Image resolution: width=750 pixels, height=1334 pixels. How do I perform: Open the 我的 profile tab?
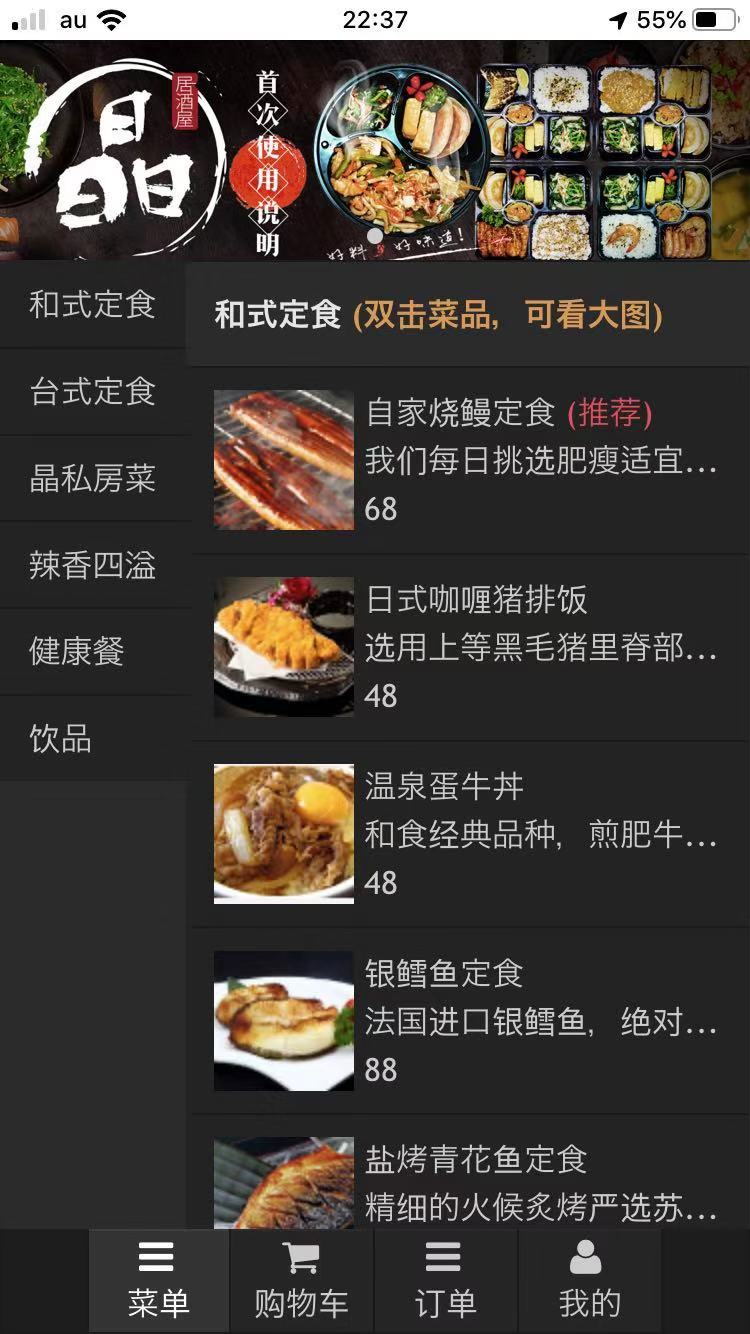click(589, 1281)
